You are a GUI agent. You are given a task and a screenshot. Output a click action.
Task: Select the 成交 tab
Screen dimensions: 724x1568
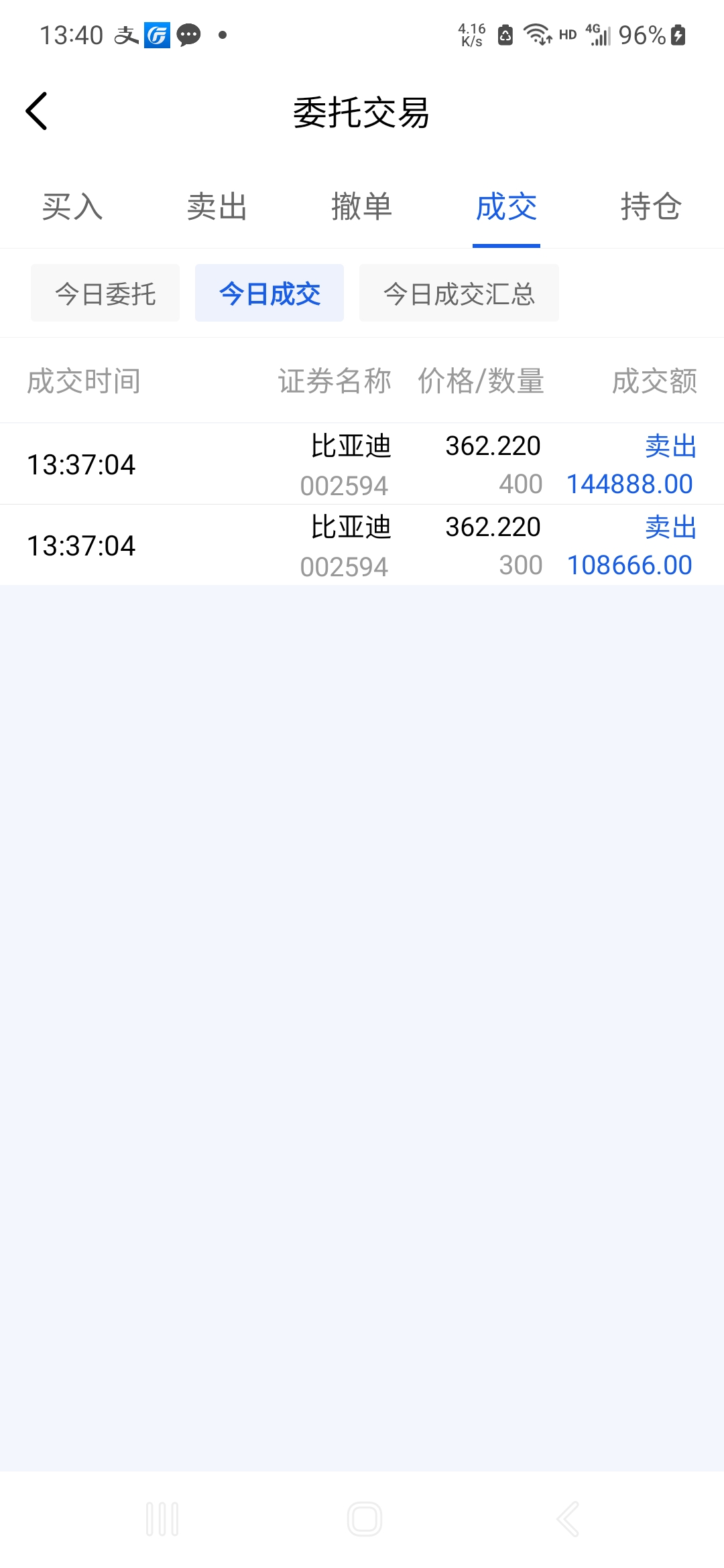click(506, 206)
